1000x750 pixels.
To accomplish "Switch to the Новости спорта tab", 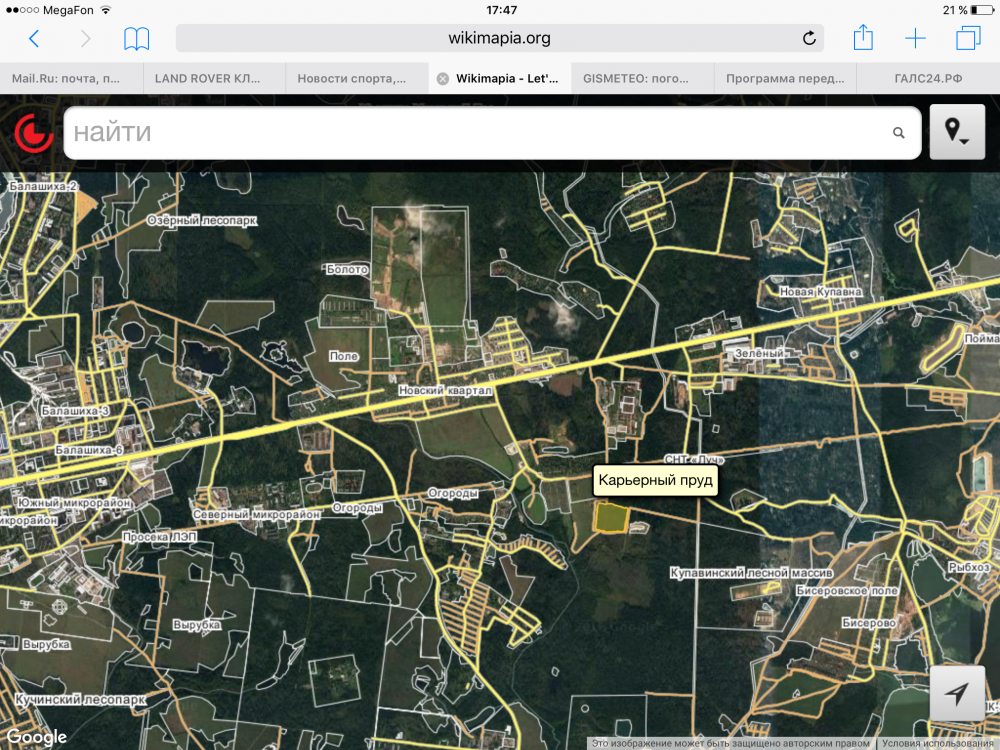I will (x=356, y=78).
